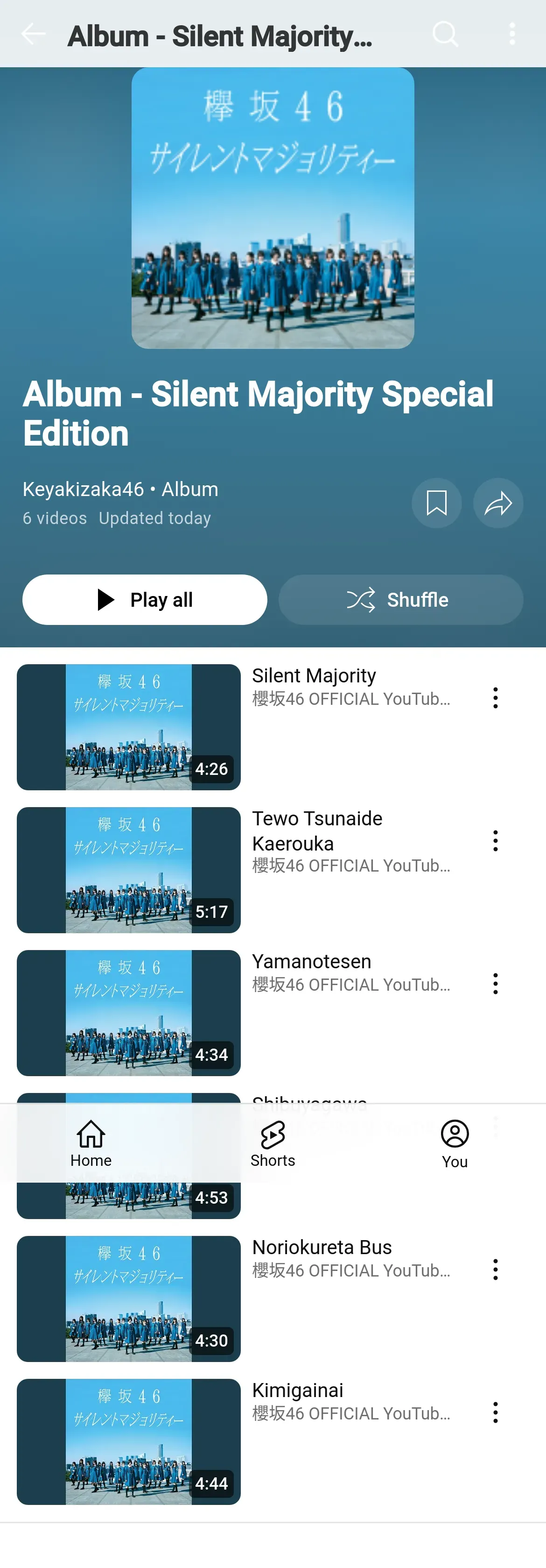The height and width of the screenshot is (1568, 546).
Task: Open options for Noriokureta Bus
Action: 496,1269
